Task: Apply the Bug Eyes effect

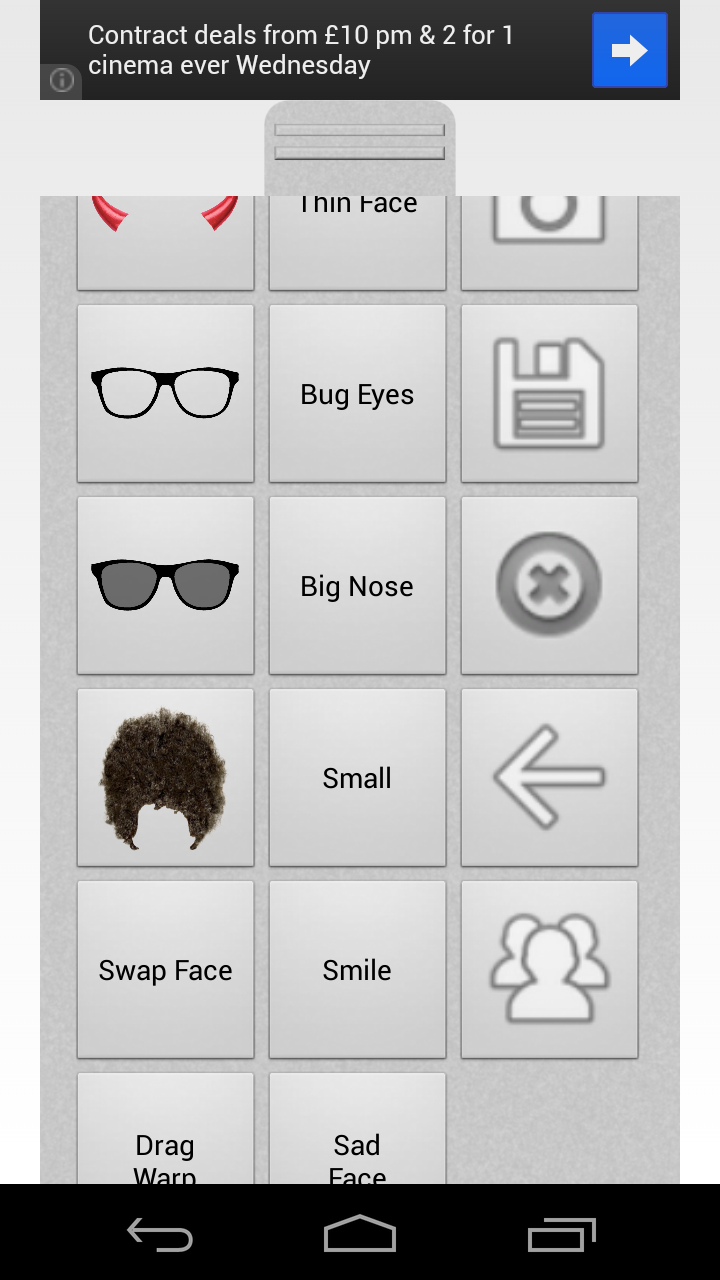Action: coord(357,393)
